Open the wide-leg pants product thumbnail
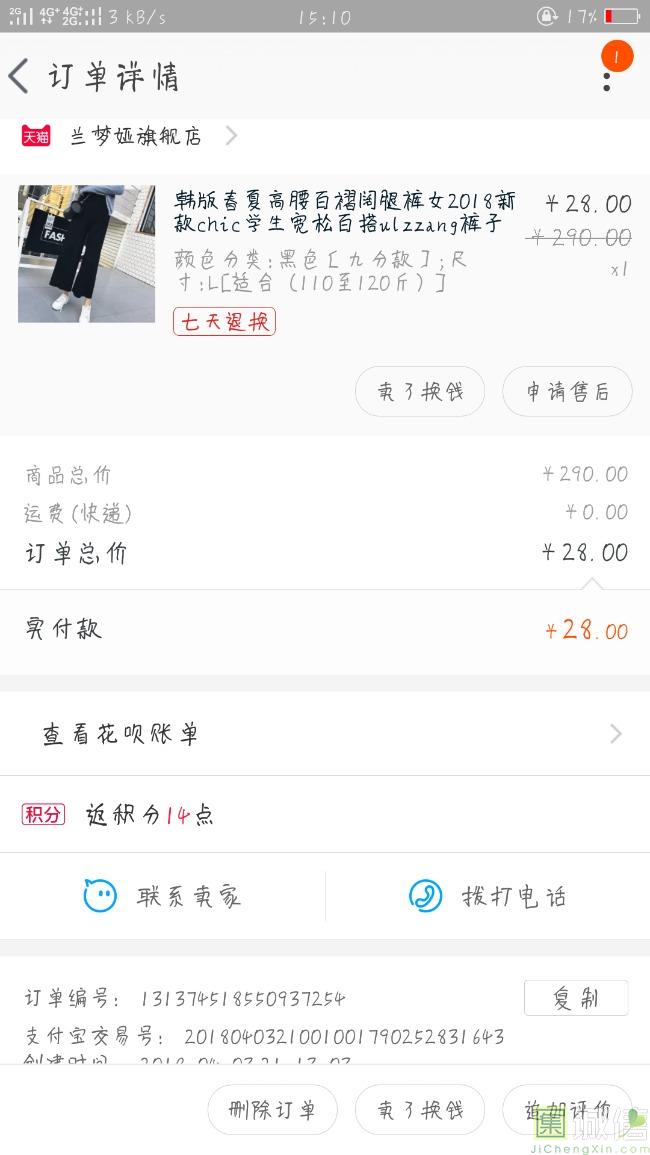Screen dimensions: 650x1155 coord(86,253)
